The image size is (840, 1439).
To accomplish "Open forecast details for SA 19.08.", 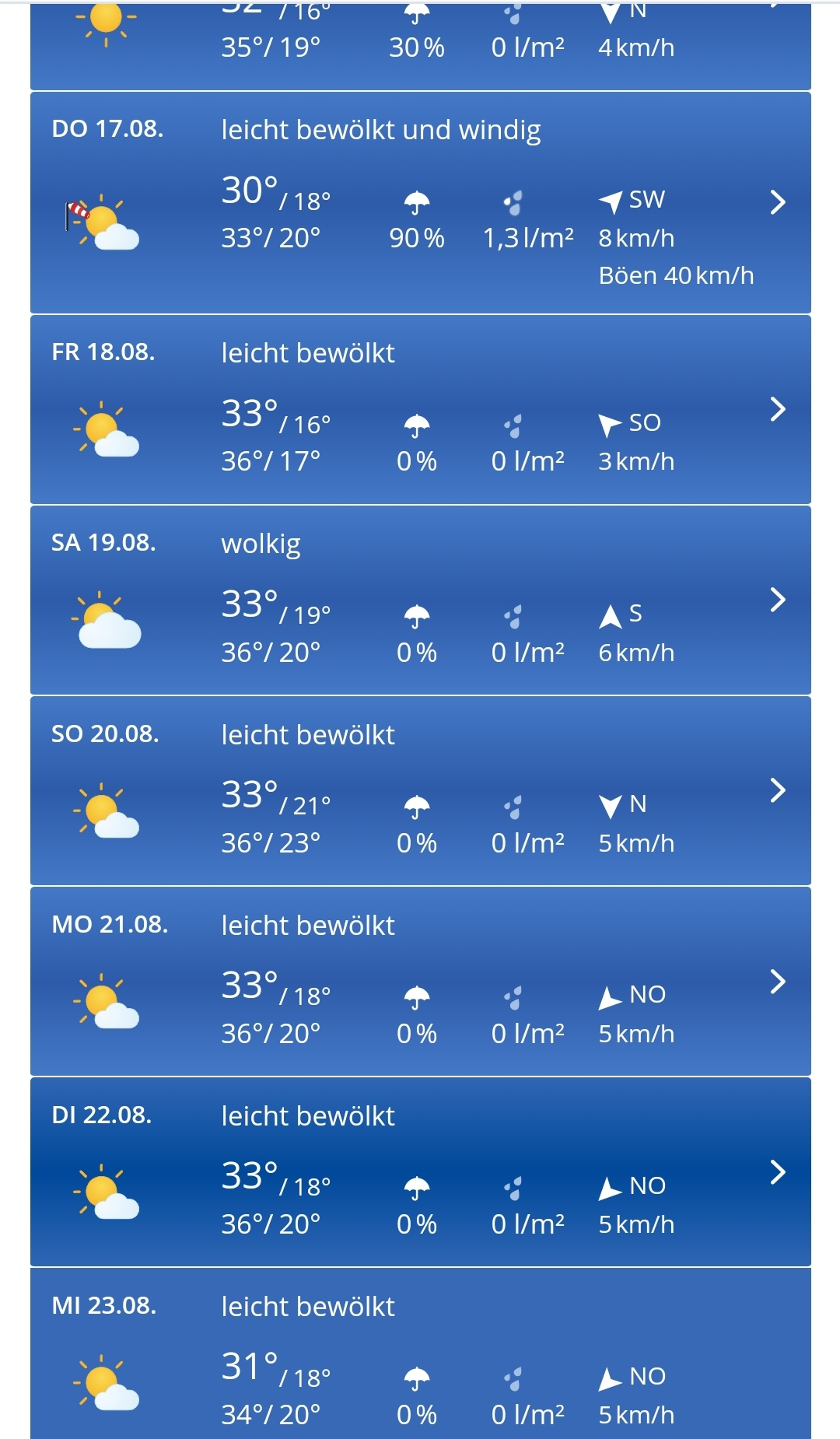I will 777,600.
